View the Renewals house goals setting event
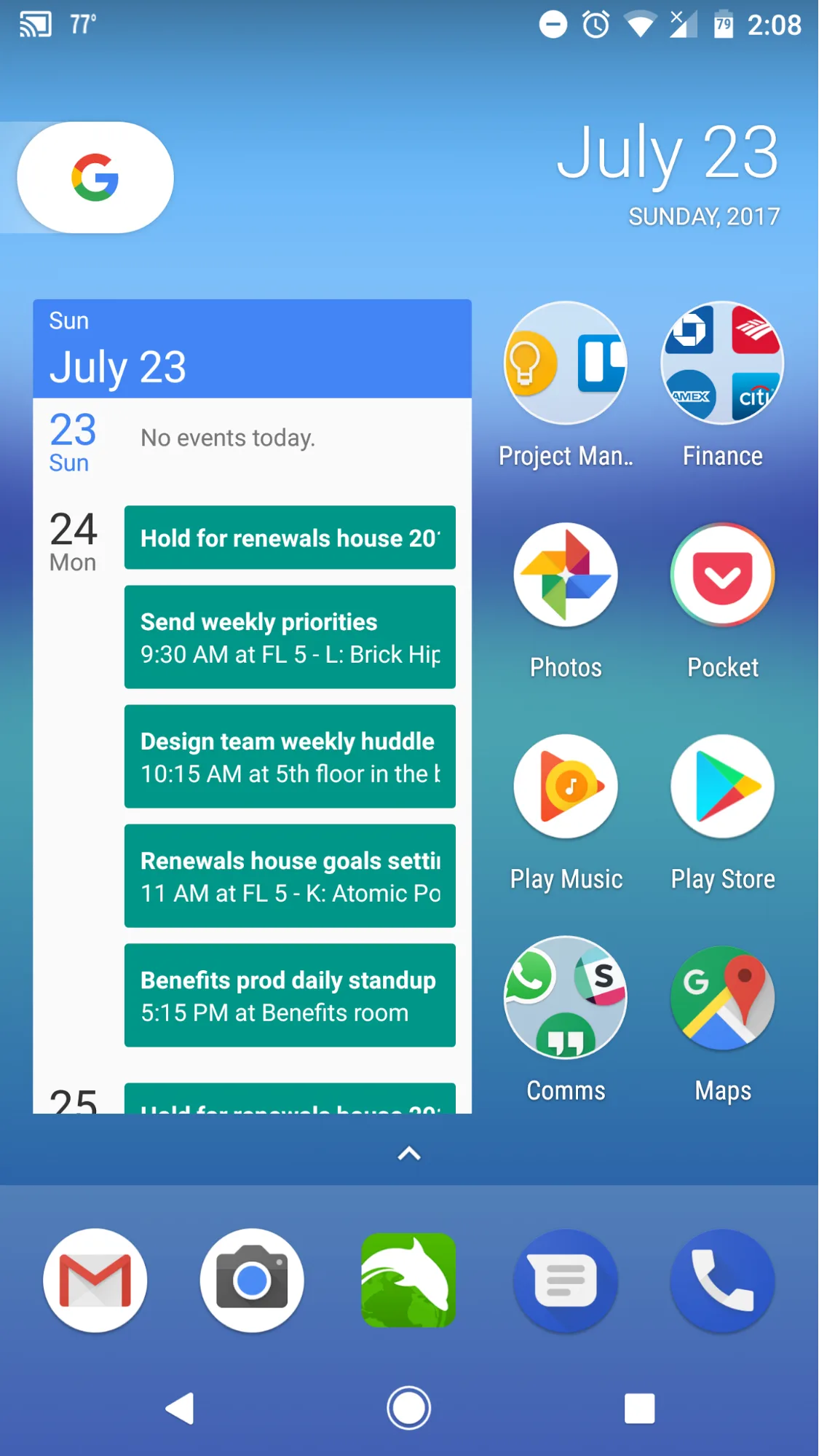819x1456 pixels. click(290, 876)
